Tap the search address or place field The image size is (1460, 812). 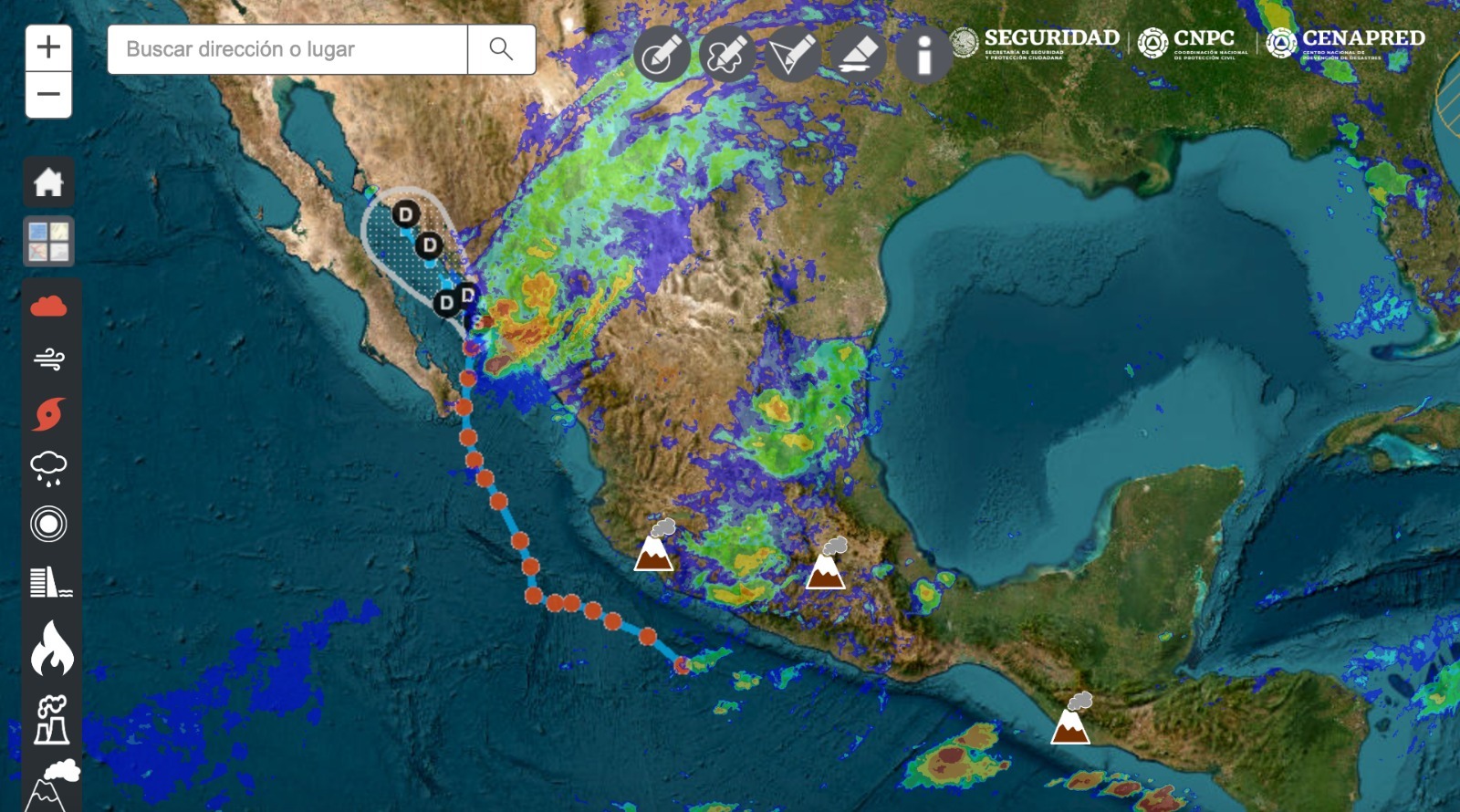287,49
